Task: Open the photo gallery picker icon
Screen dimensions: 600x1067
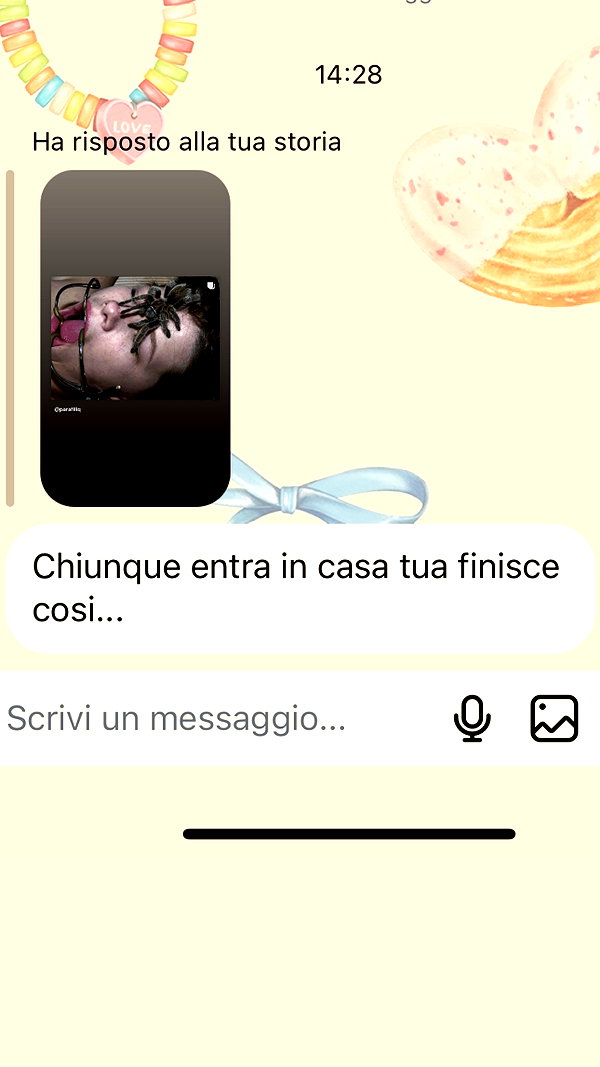Action: click(554, 719)
